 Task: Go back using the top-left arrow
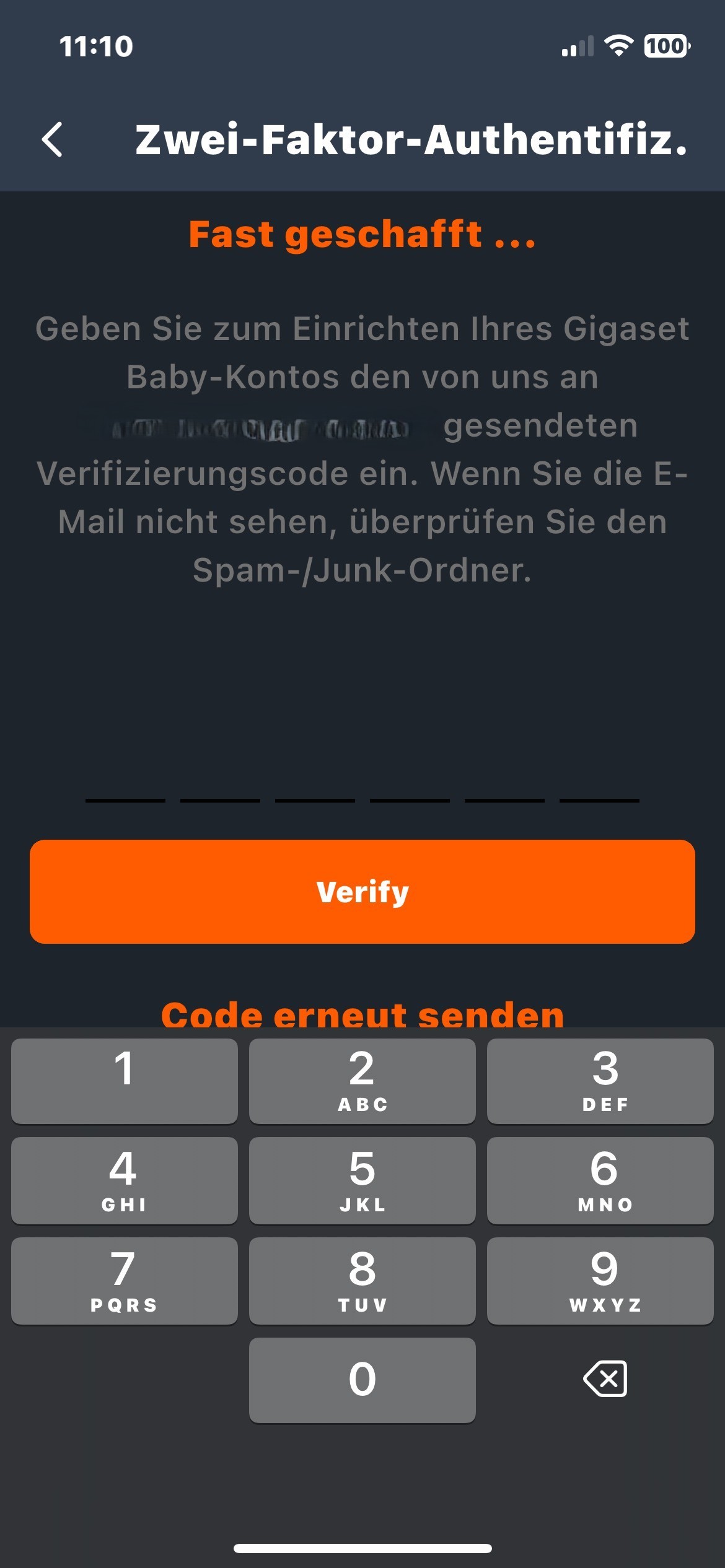[52, 139]
